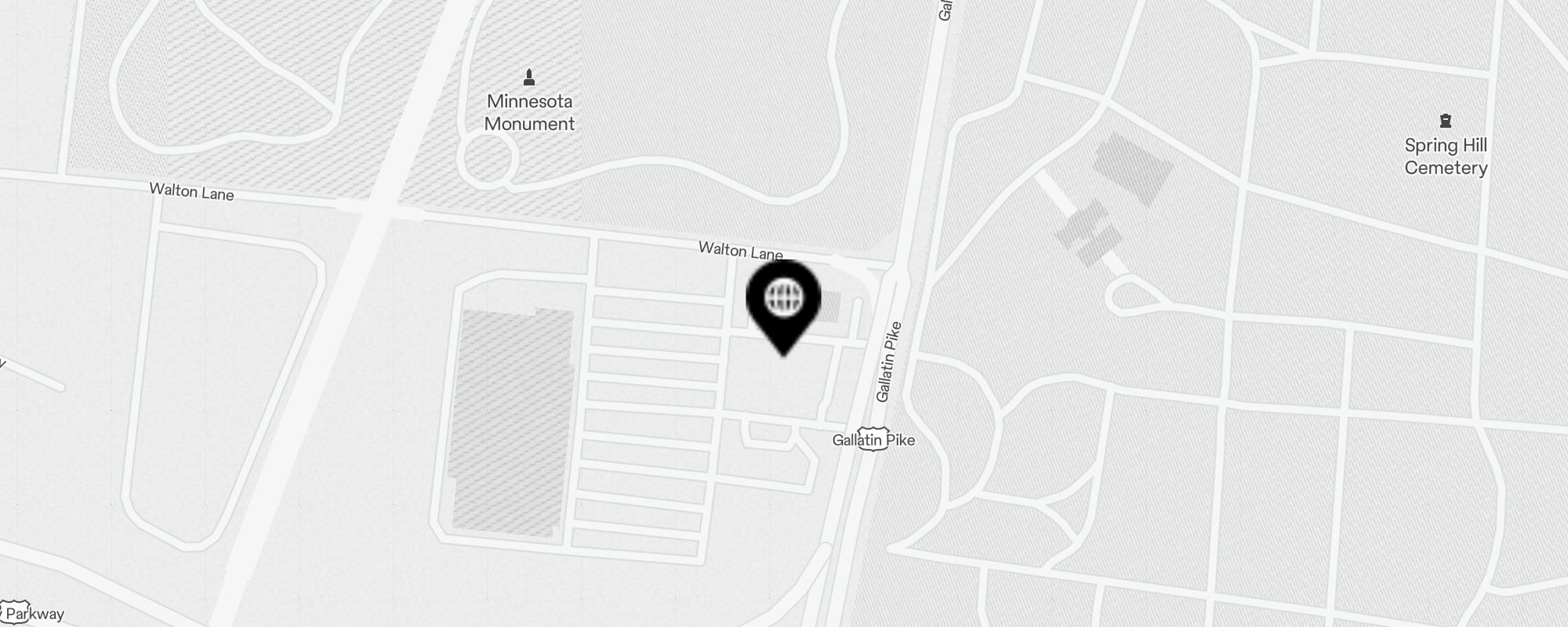Screen dimensions: 1568x627
Task: Tap the black location pin marker
Action: pyautogui.click(x=783, y=301)
